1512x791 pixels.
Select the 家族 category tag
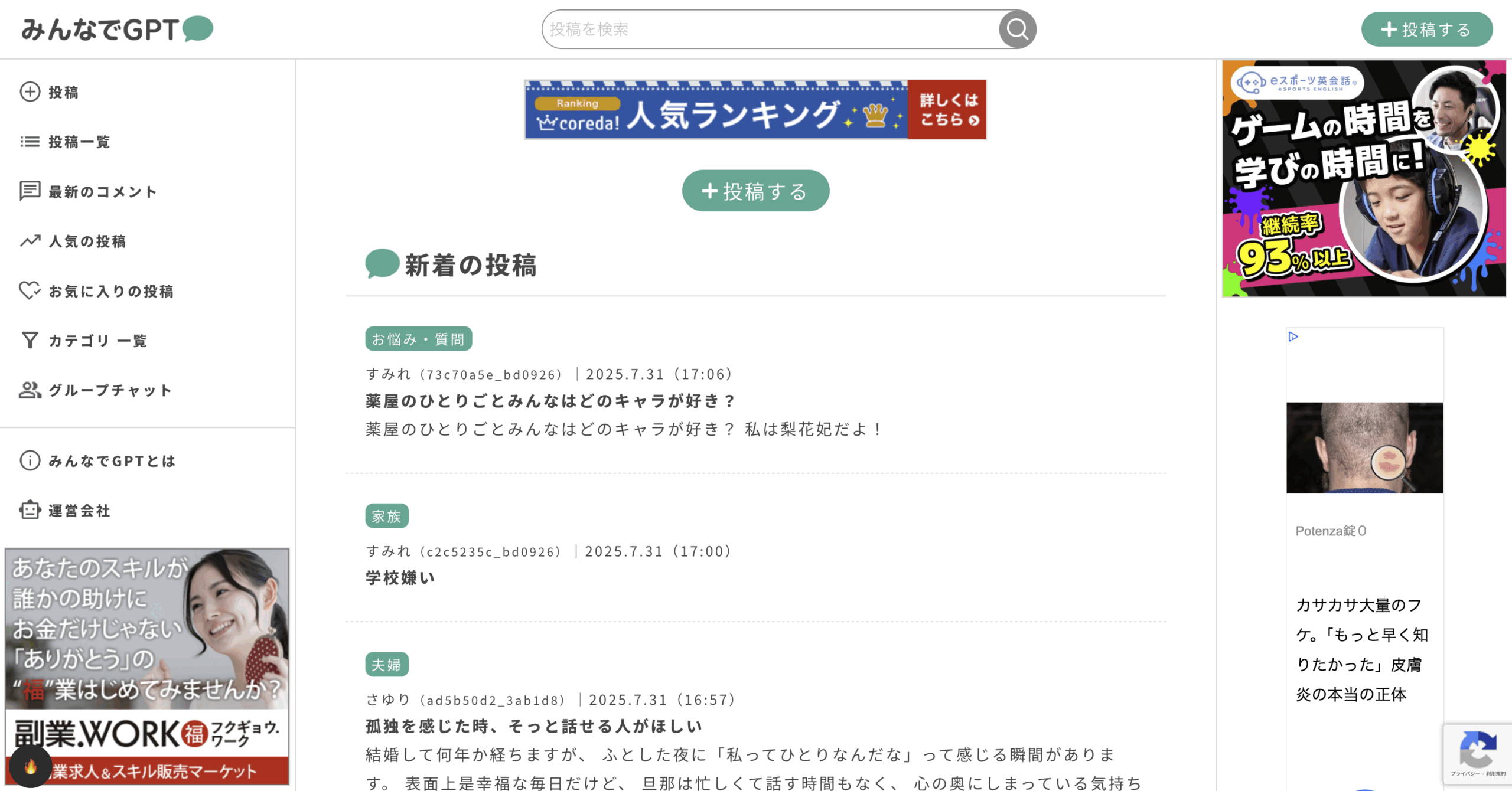click(386, 517)
